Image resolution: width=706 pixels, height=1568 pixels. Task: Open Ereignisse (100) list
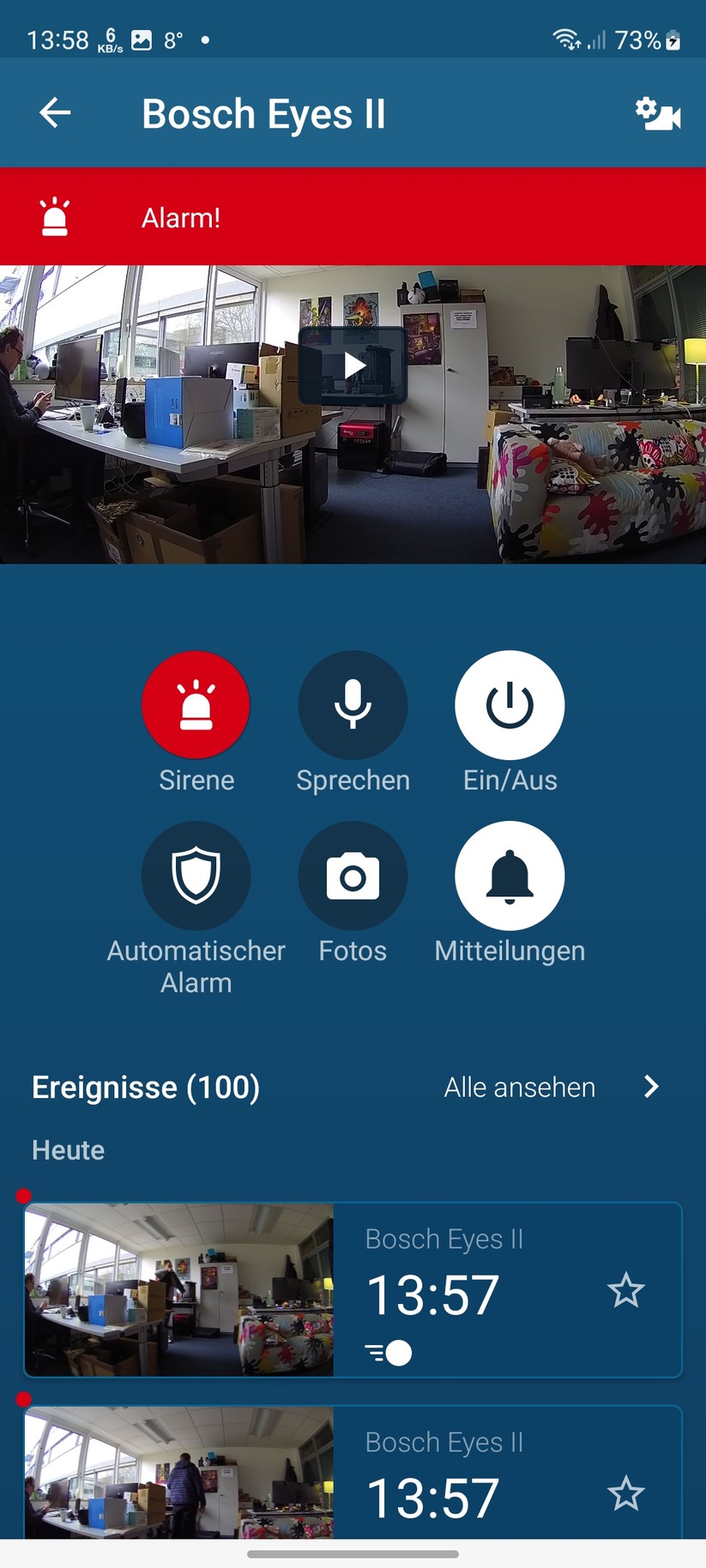pyautogui.click(x=145, y=1087)
